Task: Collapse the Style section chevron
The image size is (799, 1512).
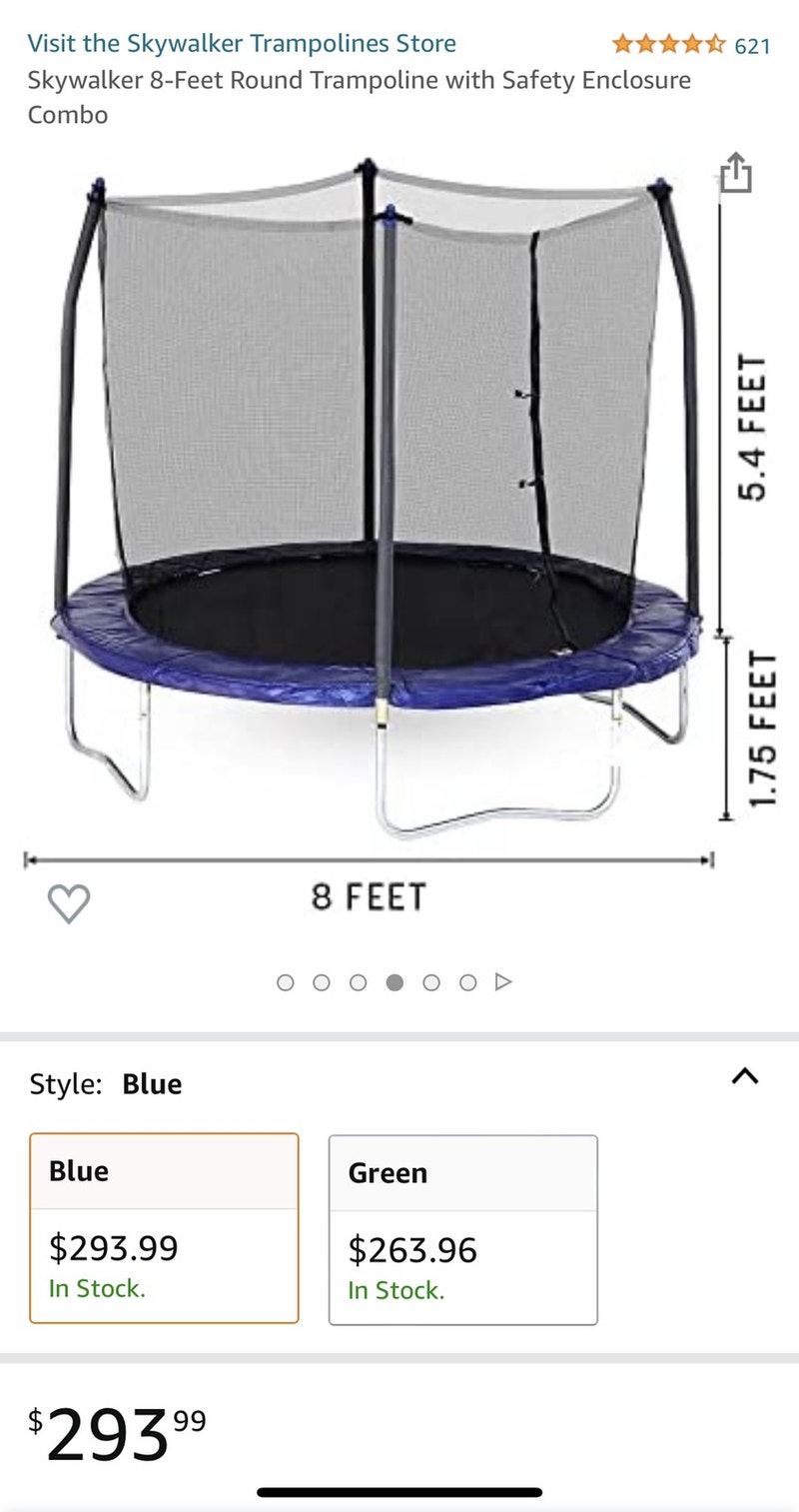Action: (x=745, y=1077)
